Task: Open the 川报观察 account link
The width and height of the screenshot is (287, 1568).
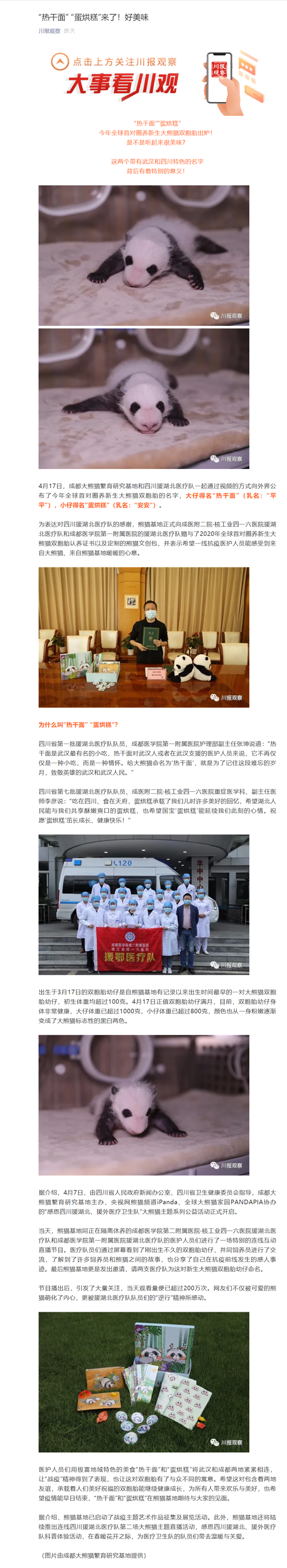Action: tap(49, 31)
